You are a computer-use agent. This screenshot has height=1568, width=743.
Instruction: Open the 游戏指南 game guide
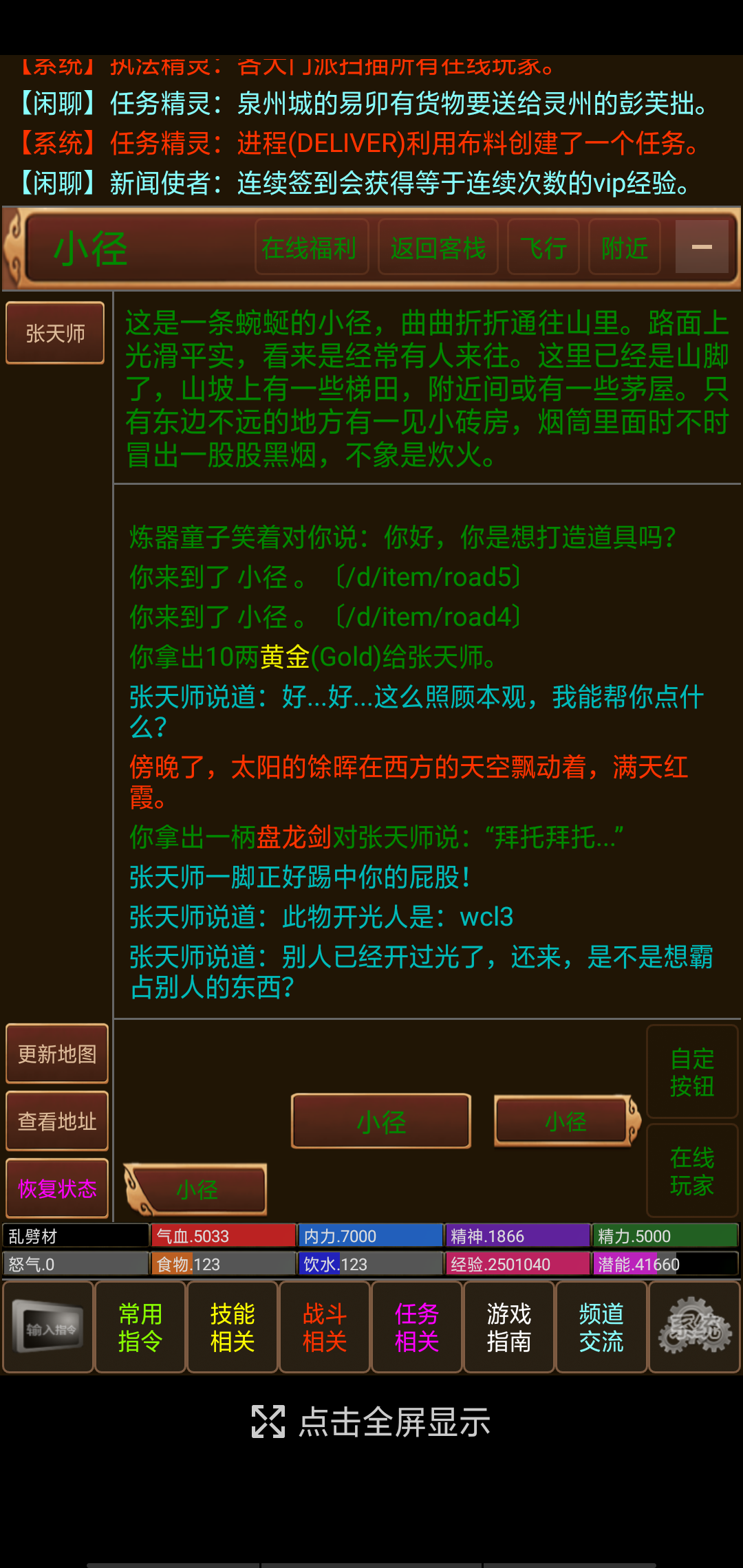(x=509, y=1327)
